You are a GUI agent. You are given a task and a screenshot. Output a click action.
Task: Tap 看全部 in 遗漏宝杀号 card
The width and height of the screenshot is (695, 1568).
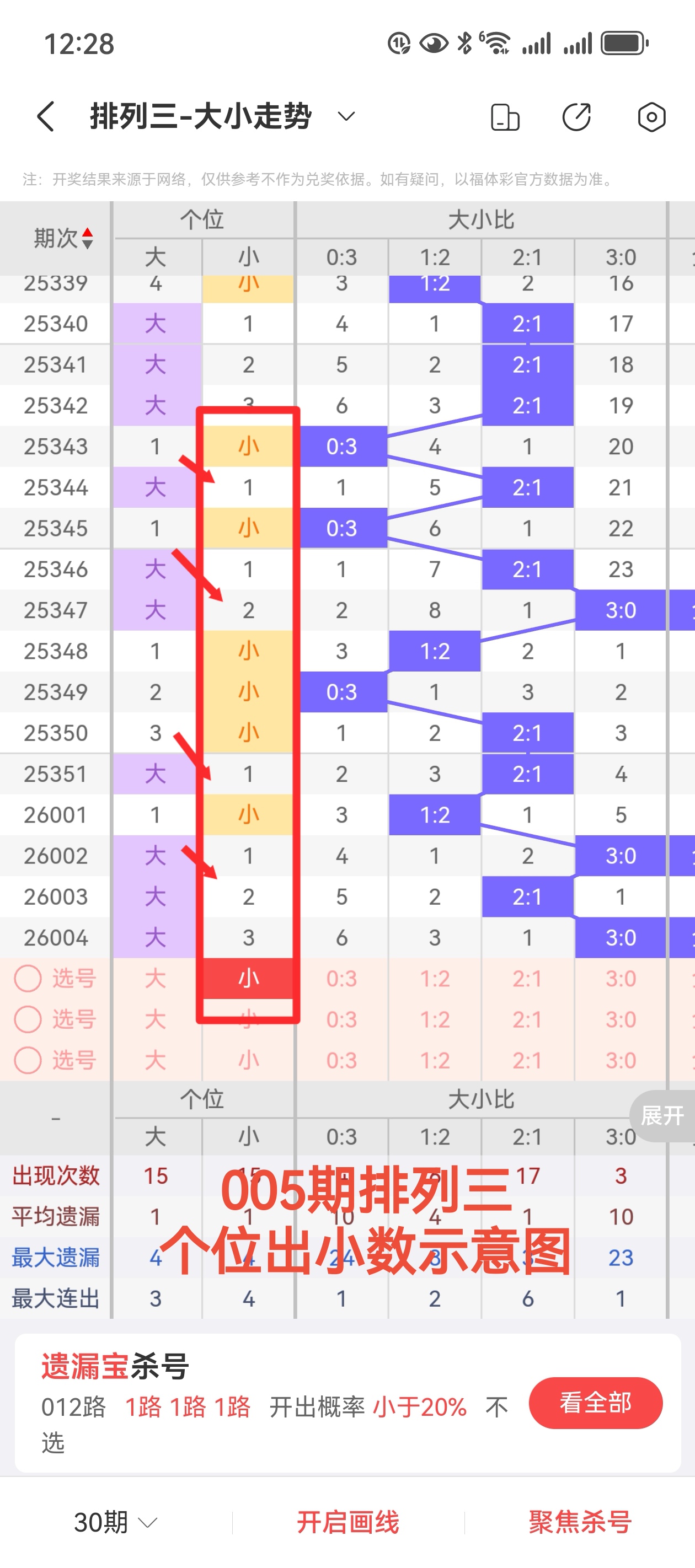tap(595, 1403)
